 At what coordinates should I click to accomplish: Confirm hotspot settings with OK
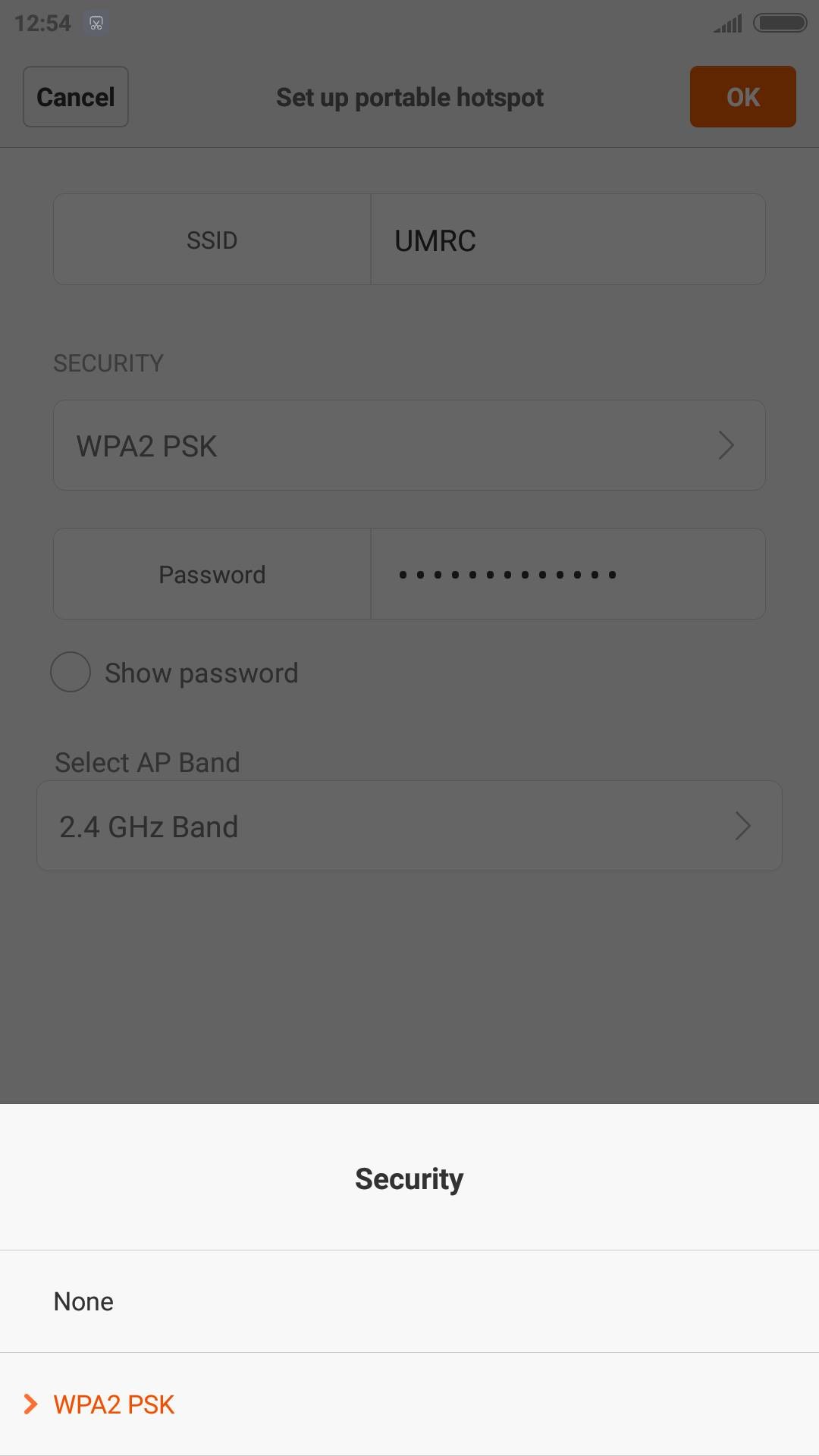[742, 97]
